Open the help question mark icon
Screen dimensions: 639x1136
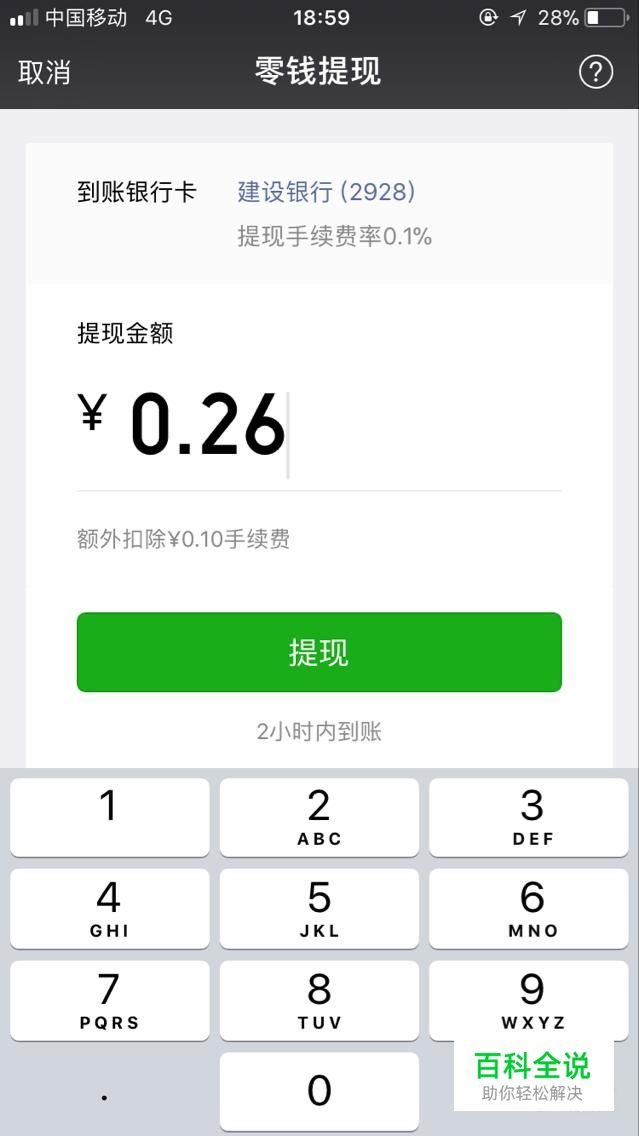pos(596,72)
